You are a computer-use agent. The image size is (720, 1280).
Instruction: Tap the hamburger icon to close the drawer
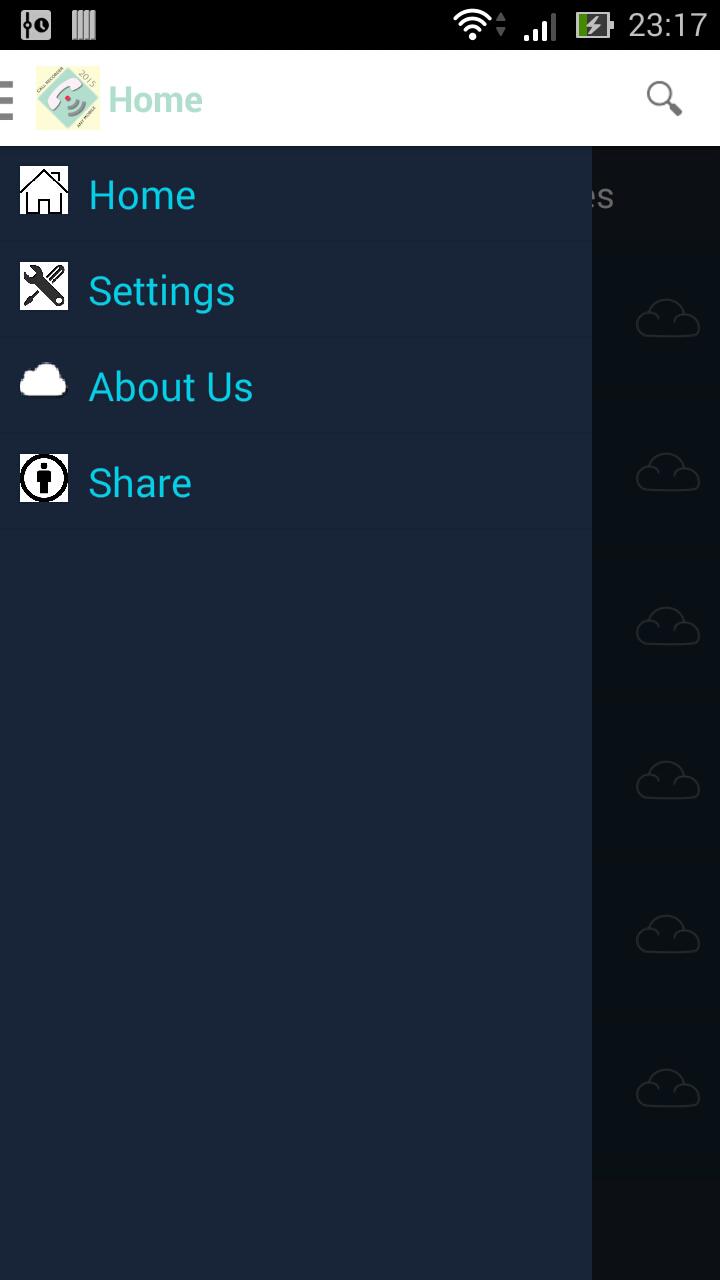[8, 98]
